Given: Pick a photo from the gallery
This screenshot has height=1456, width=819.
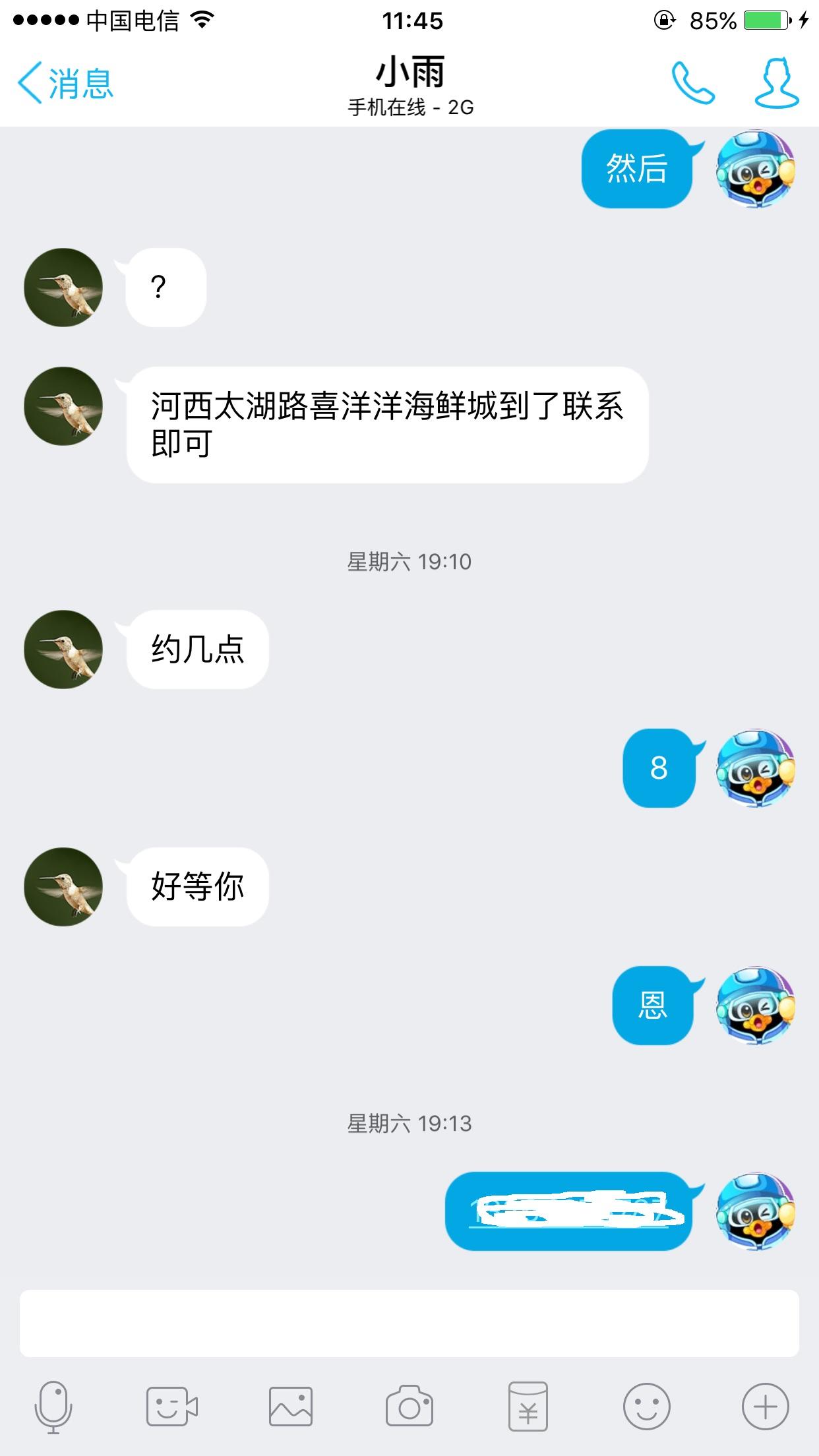Looking at the screenshot, I should [x=290, y=1407].
